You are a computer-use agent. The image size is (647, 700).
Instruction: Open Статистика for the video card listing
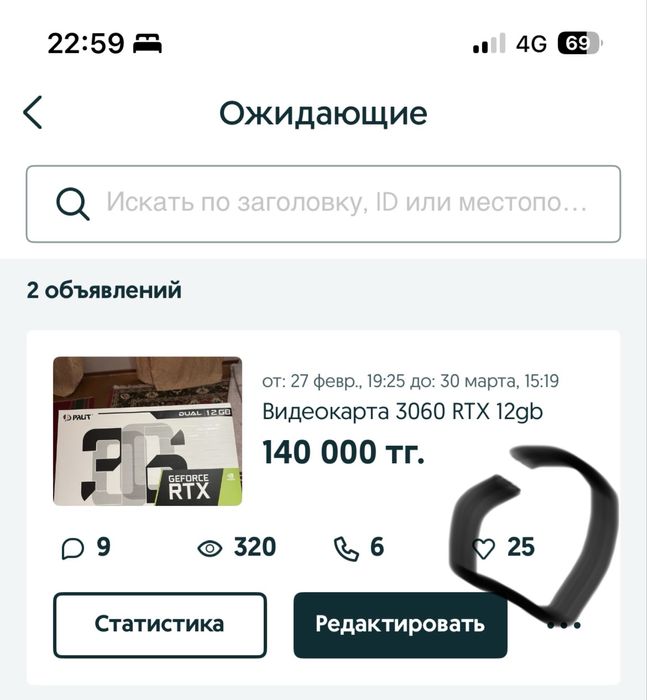[x=160, y=624]
